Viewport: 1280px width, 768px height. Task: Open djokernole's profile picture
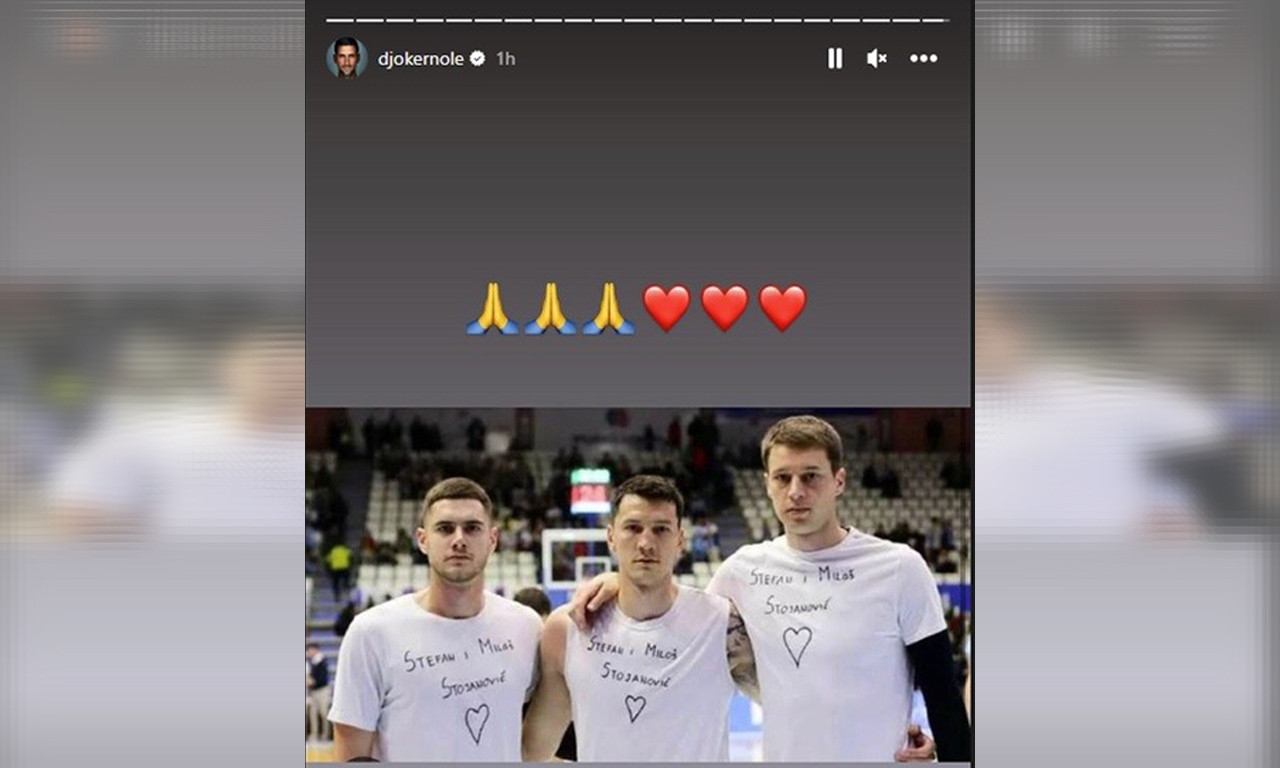click(x=346, y=58)
